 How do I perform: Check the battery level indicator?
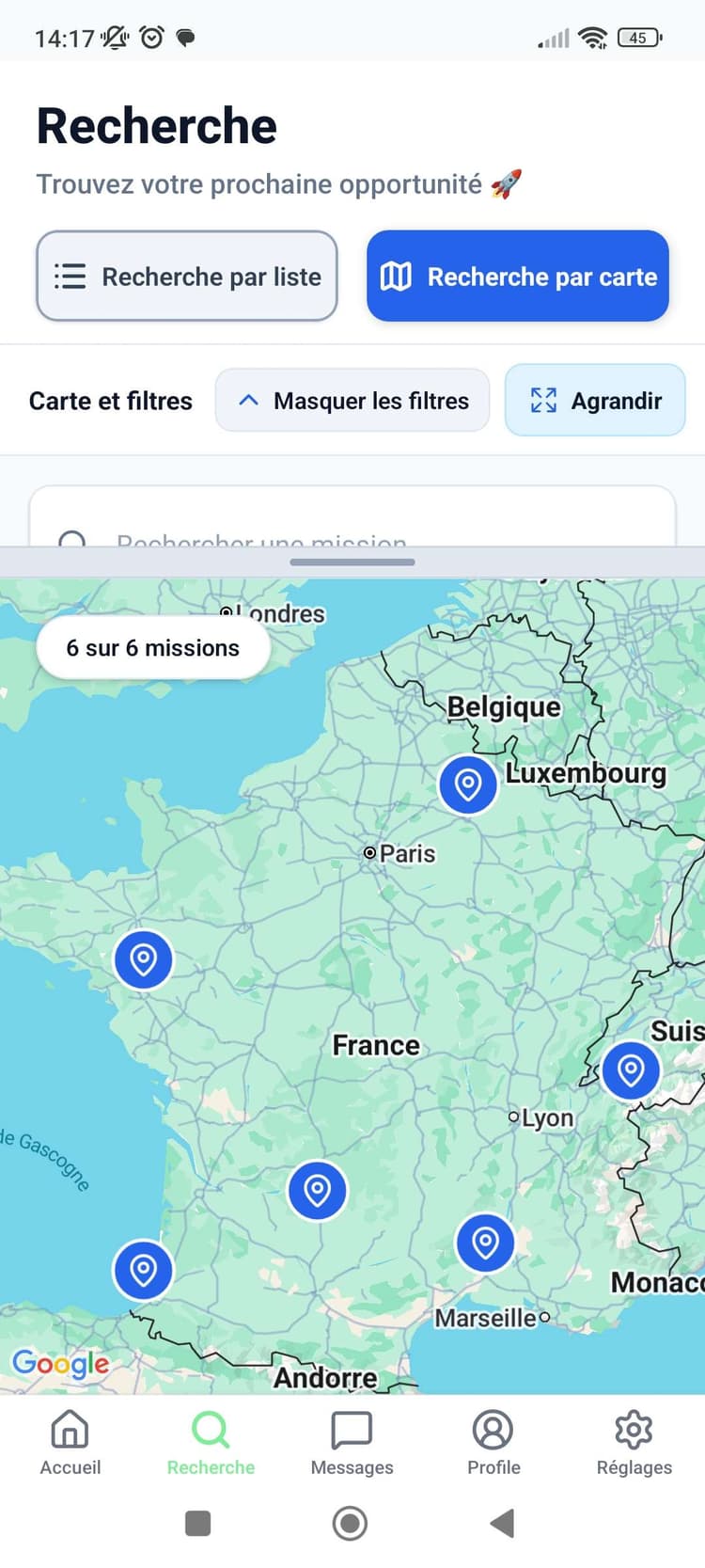click(638, 39)
